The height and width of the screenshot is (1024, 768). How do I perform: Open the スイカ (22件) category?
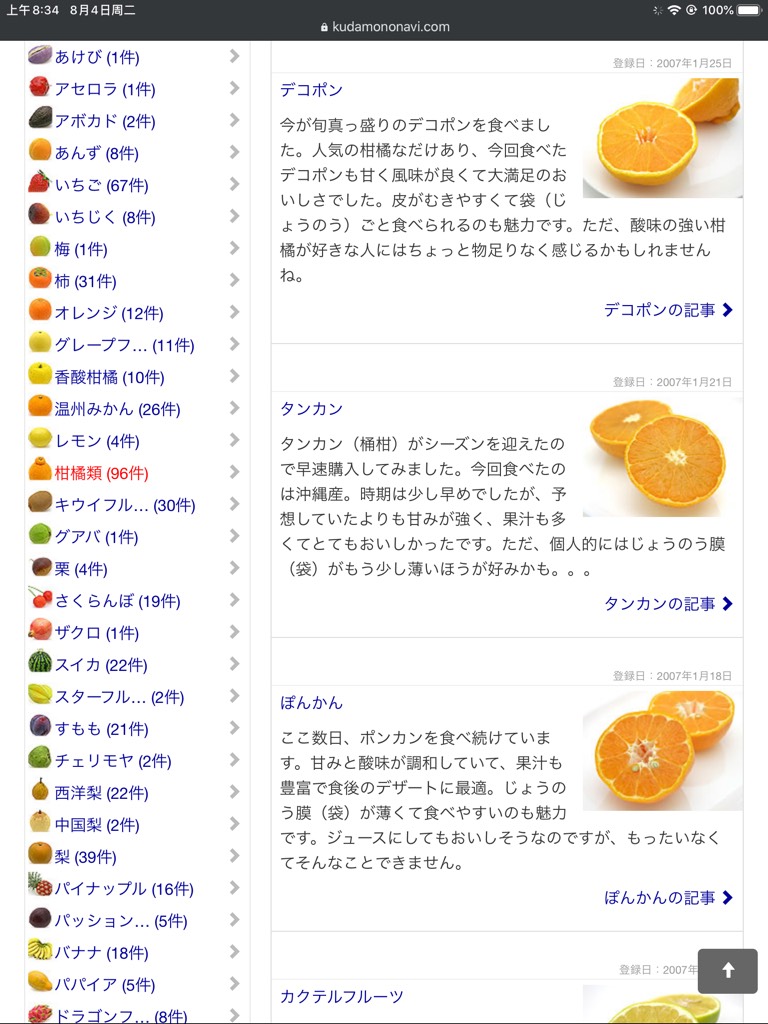coord(101,665)
